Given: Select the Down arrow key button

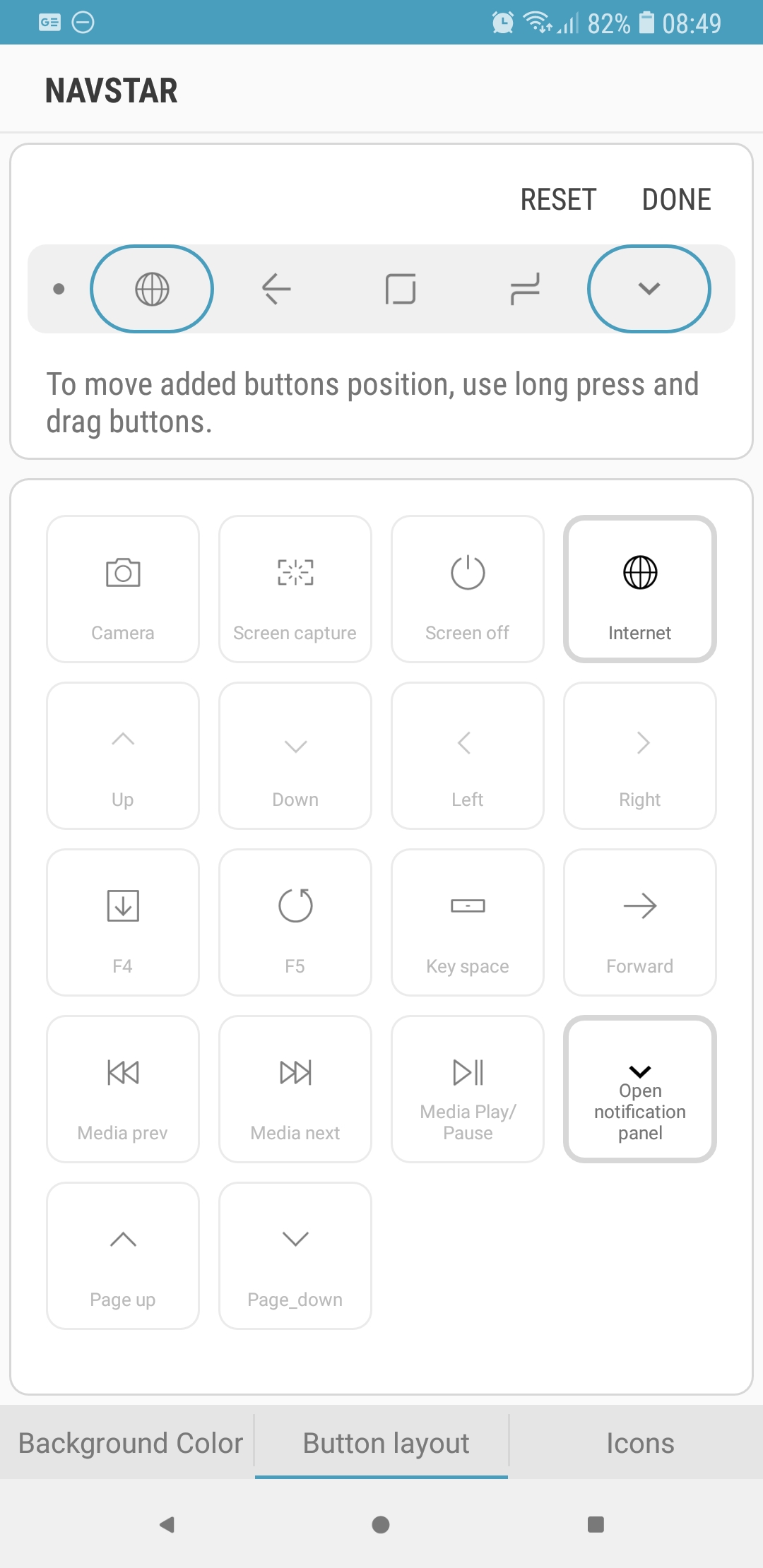Looking at the screenshot, I should click(x=295, y=756).
